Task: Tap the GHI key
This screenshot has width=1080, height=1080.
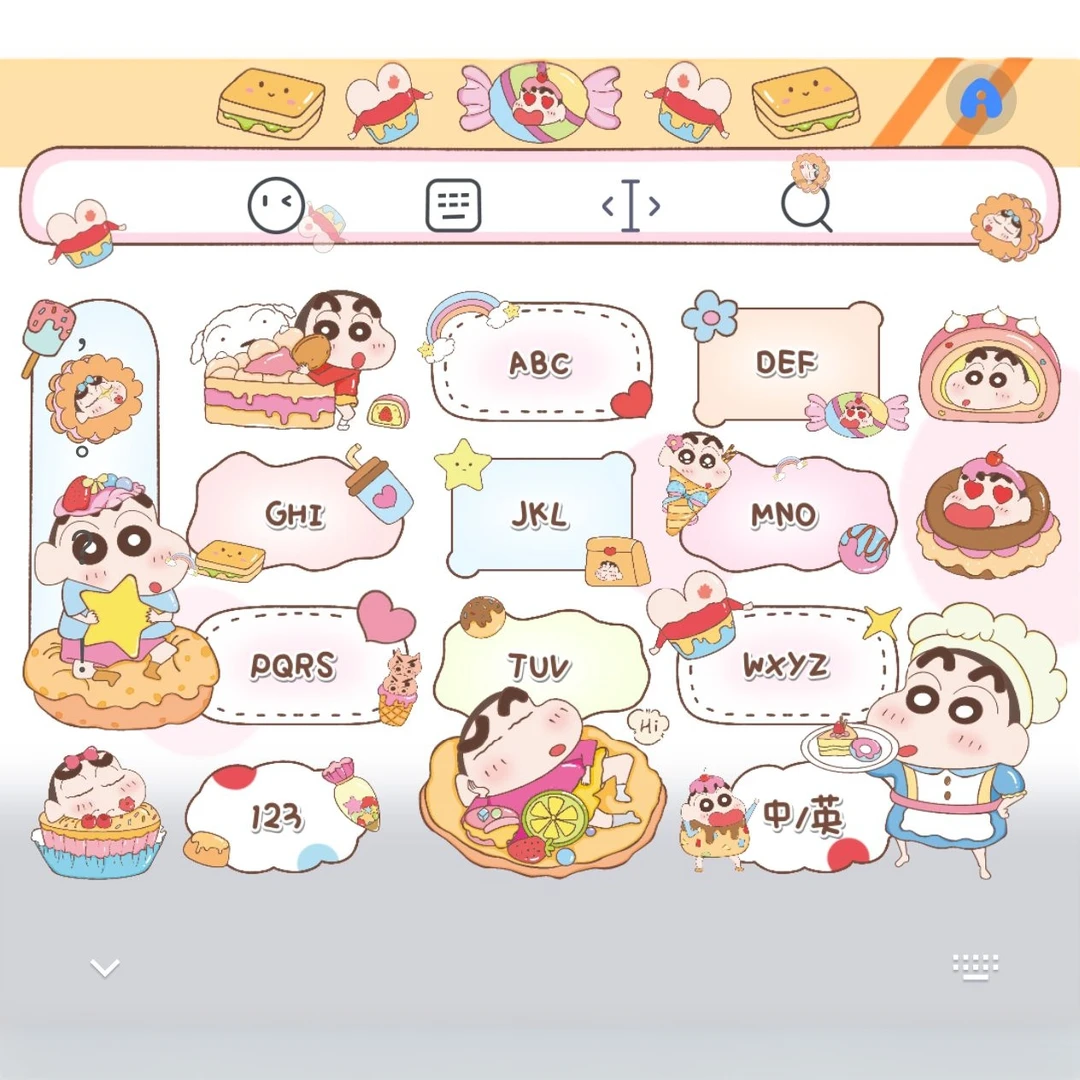Action: coord(295,514)
